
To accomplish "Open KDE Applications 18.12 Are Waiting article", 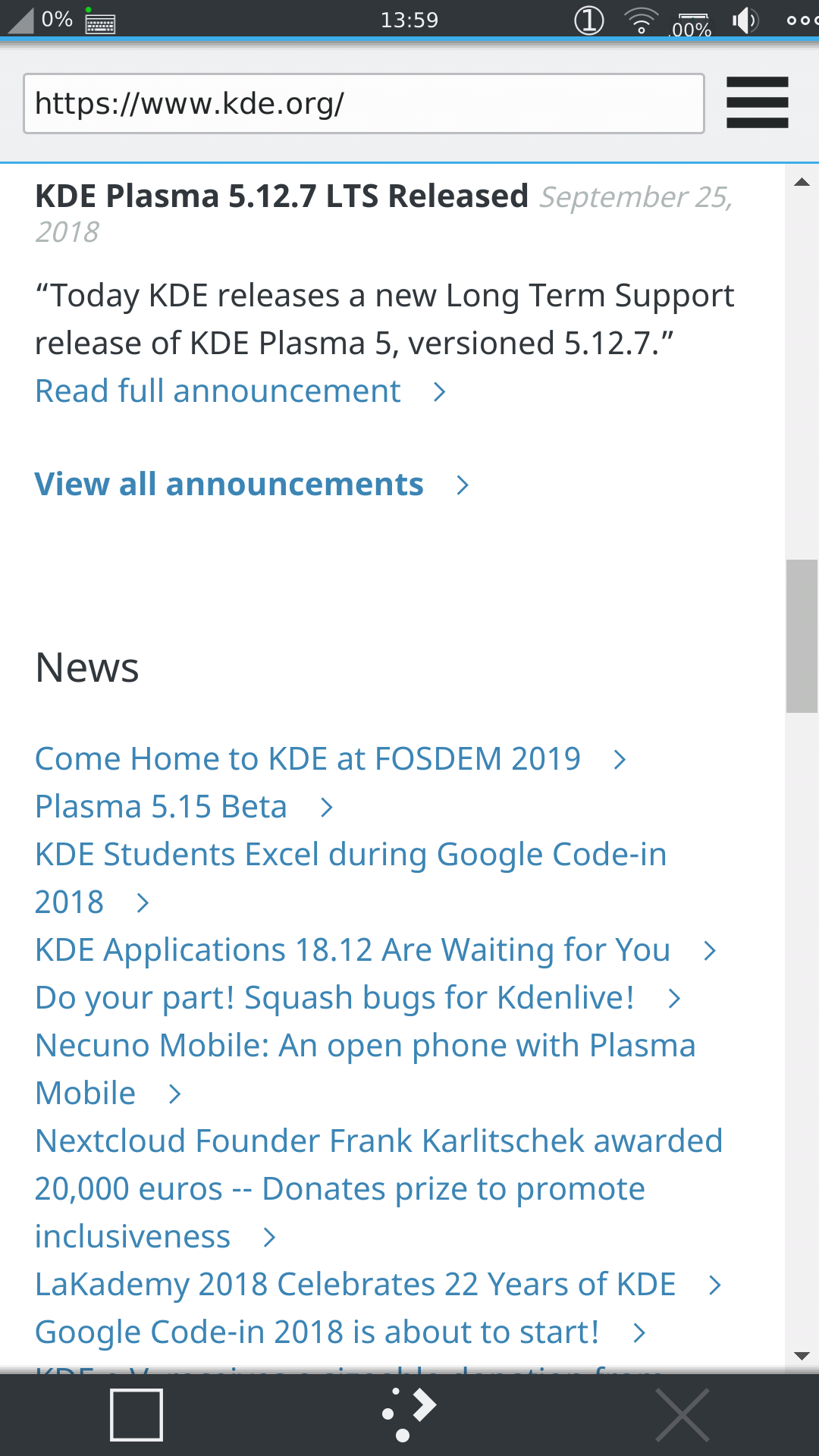I will [x=375, y=950].
